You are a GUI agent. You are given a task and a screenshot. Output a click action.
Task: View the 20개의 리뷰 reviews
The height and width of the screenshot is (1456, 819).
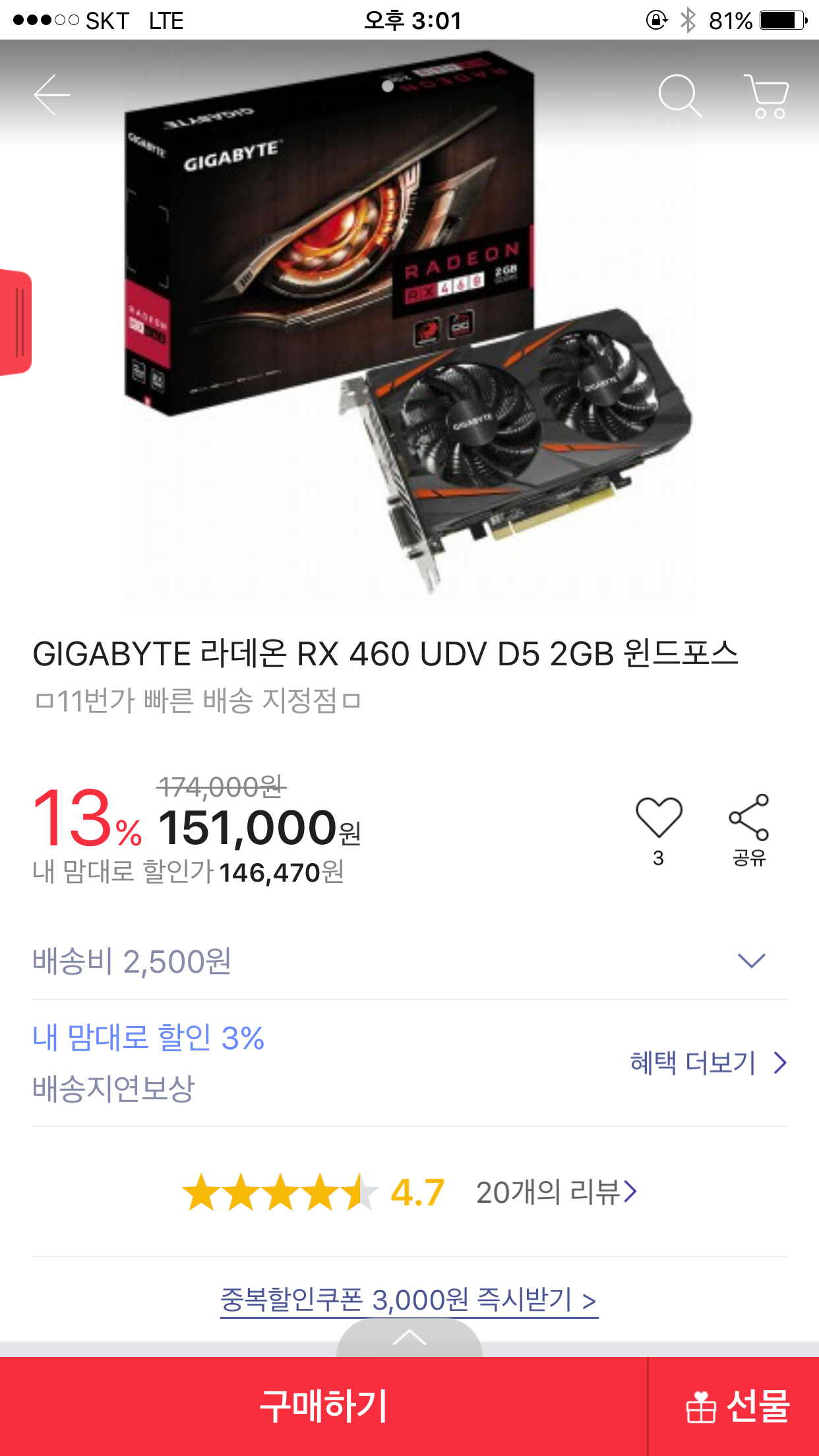coord(557,1192)
